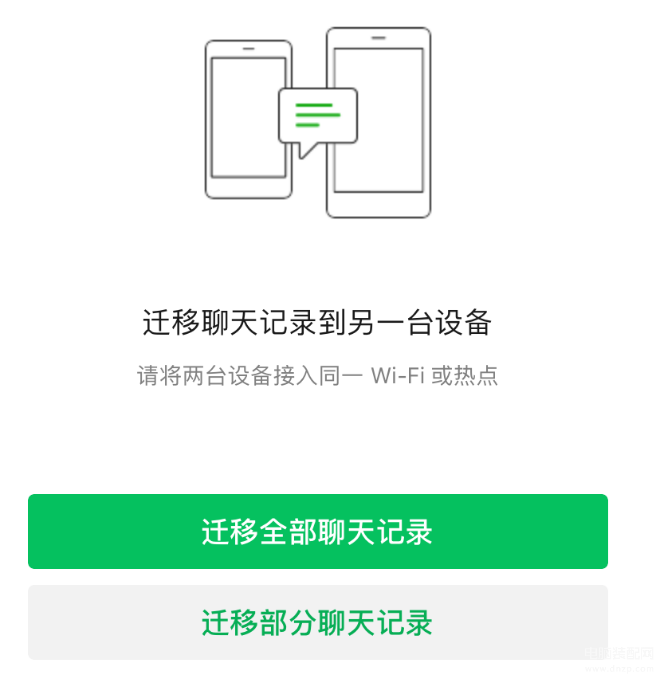Tap 迁移全部聊天记录 to migrate all chats

[x=317, y=531]
